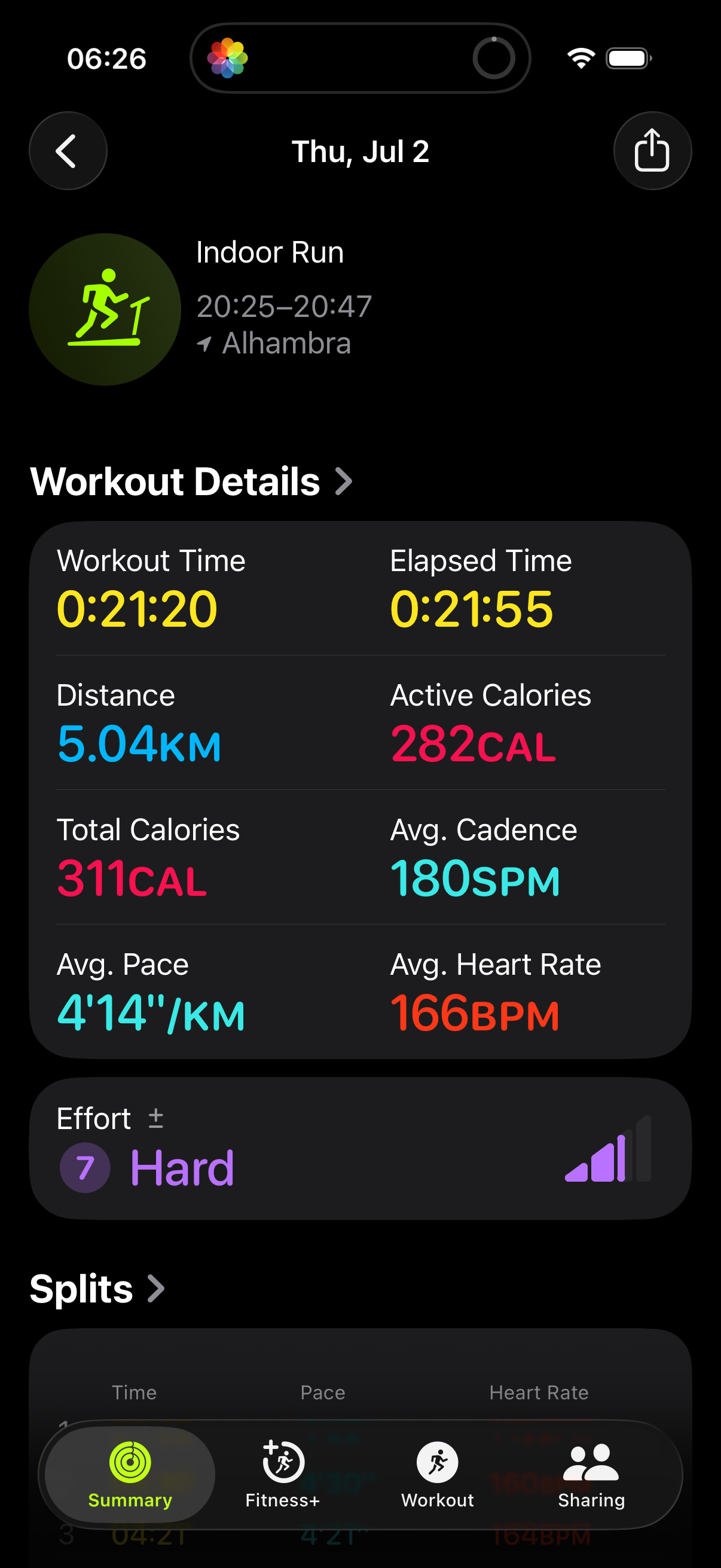The image size is (721, 1568).
Task: Switch to the Fitness+ tab
Action: coord(283,1474)
